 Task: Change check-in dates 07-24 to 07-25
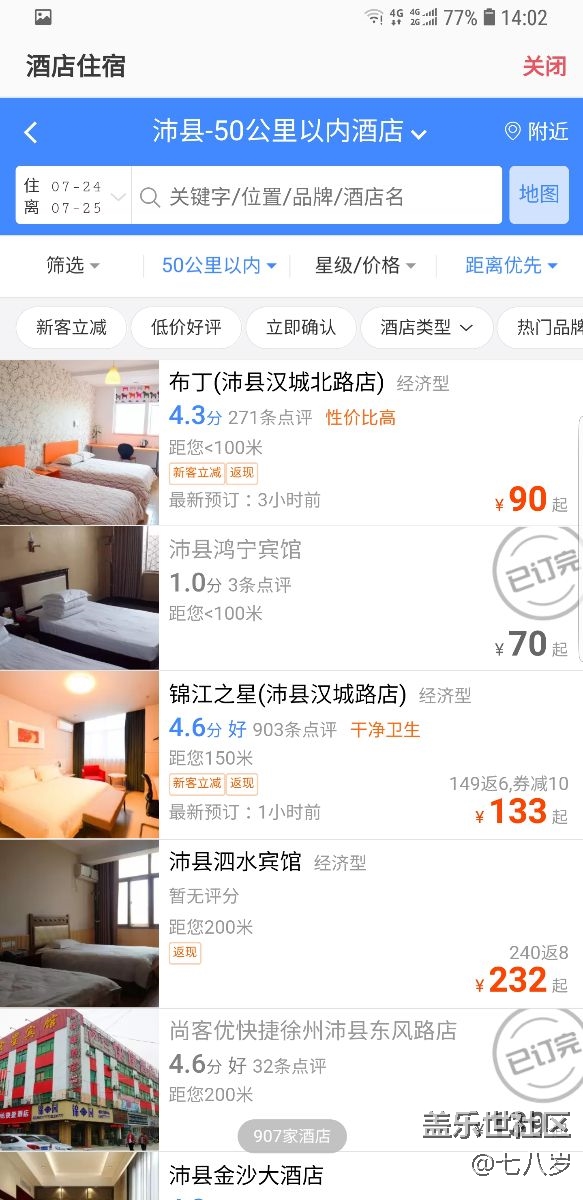[x=73, y=196]
